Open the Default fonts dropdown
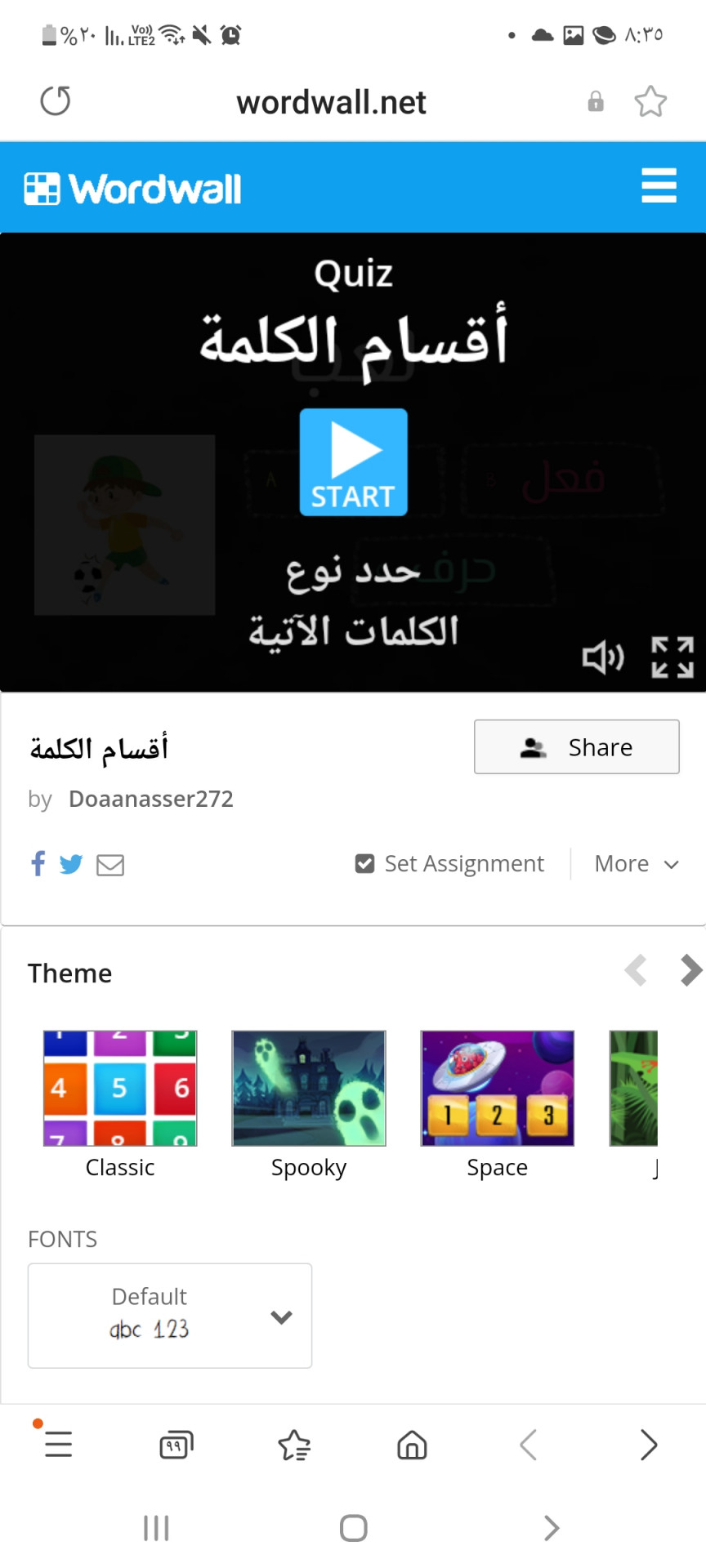 [x=170, y=1316]
